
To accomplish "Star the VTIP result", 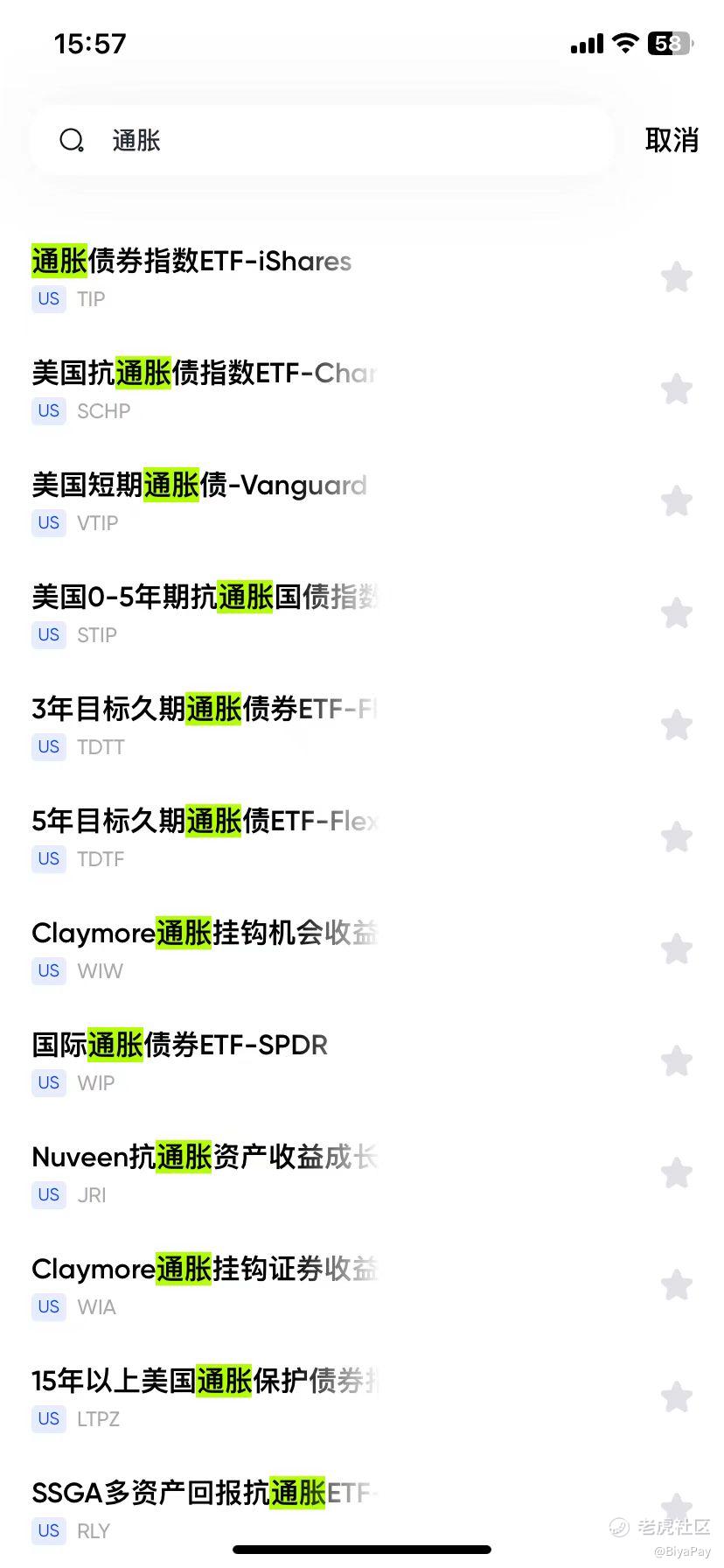I will (677, 501).
